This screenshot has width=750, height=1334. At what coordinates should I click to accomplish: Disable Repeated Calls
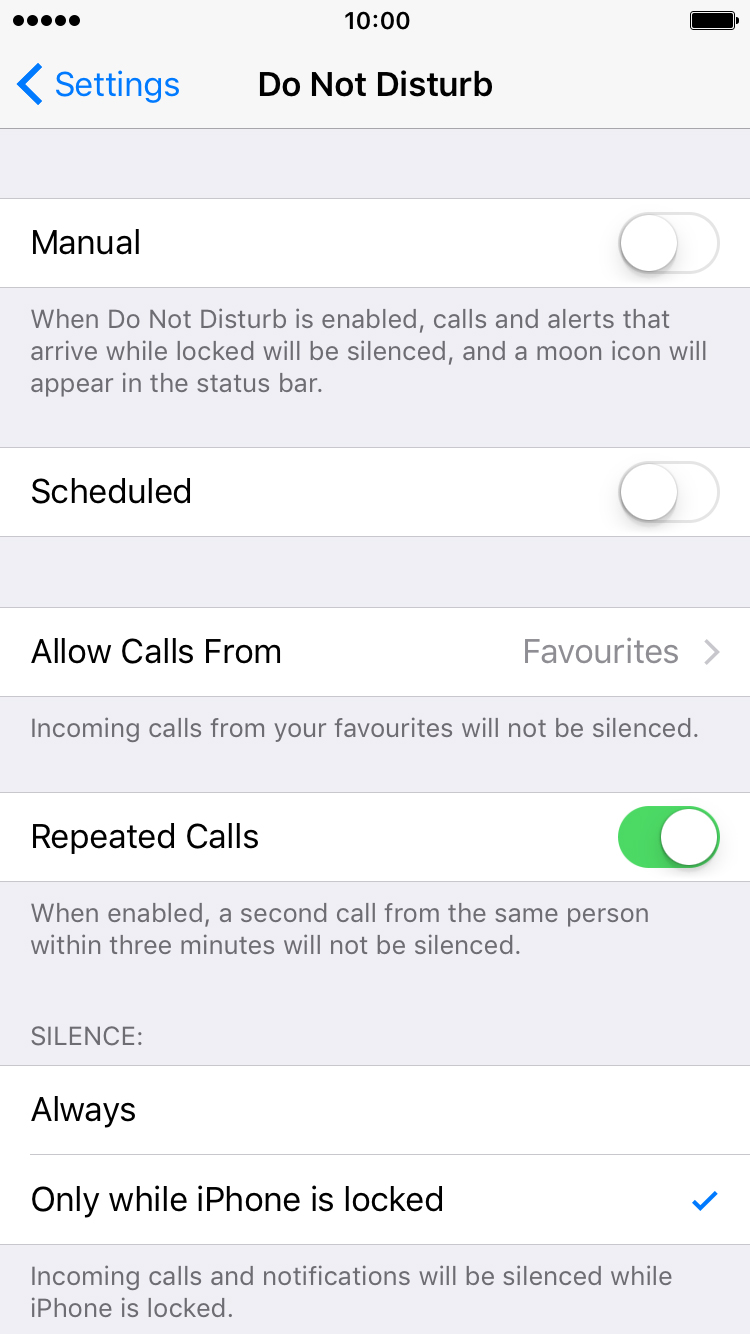pos(669,837)
